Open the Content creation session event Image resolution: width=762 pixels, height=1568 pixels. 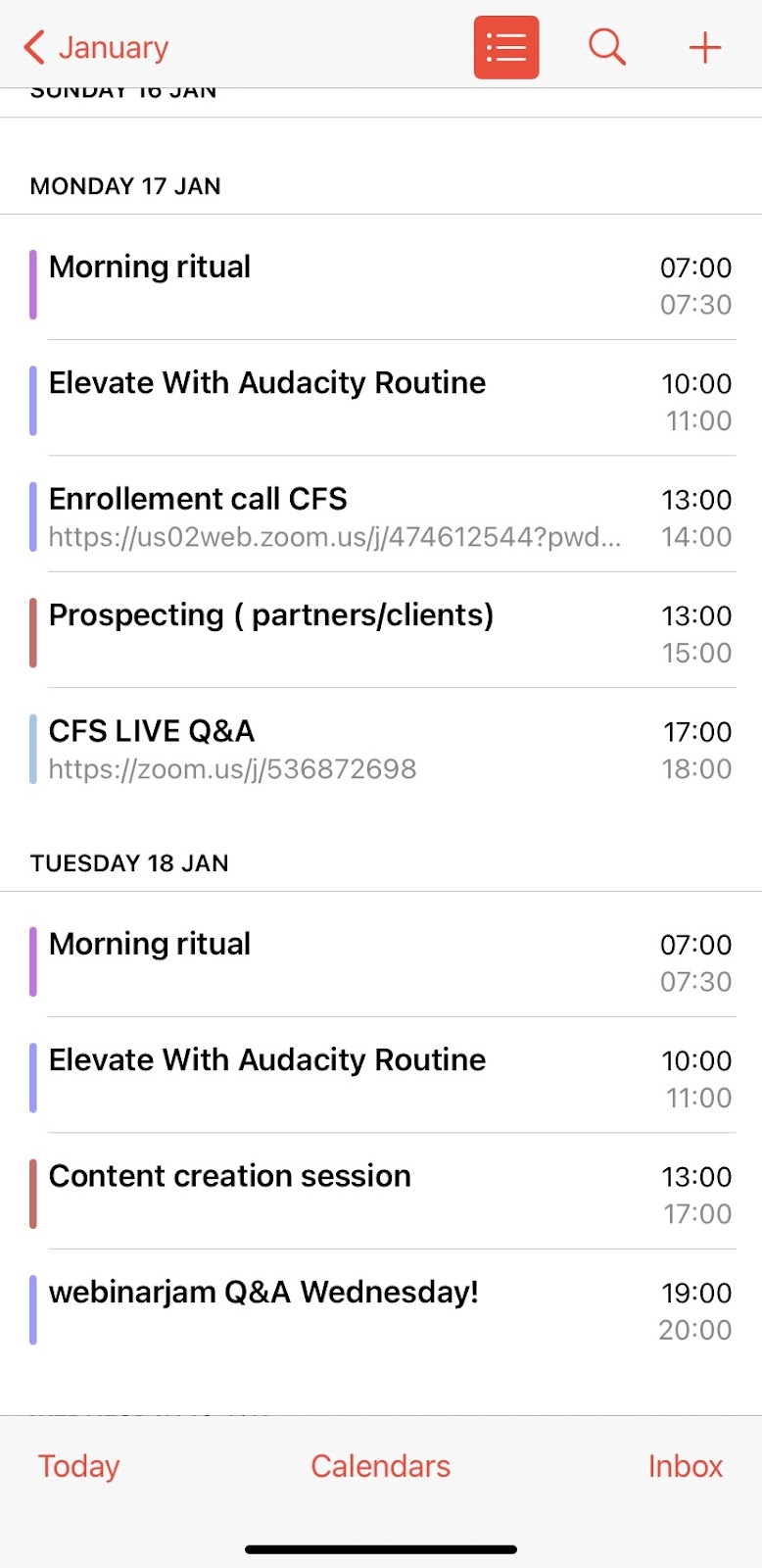click(x=382, y=1194)
